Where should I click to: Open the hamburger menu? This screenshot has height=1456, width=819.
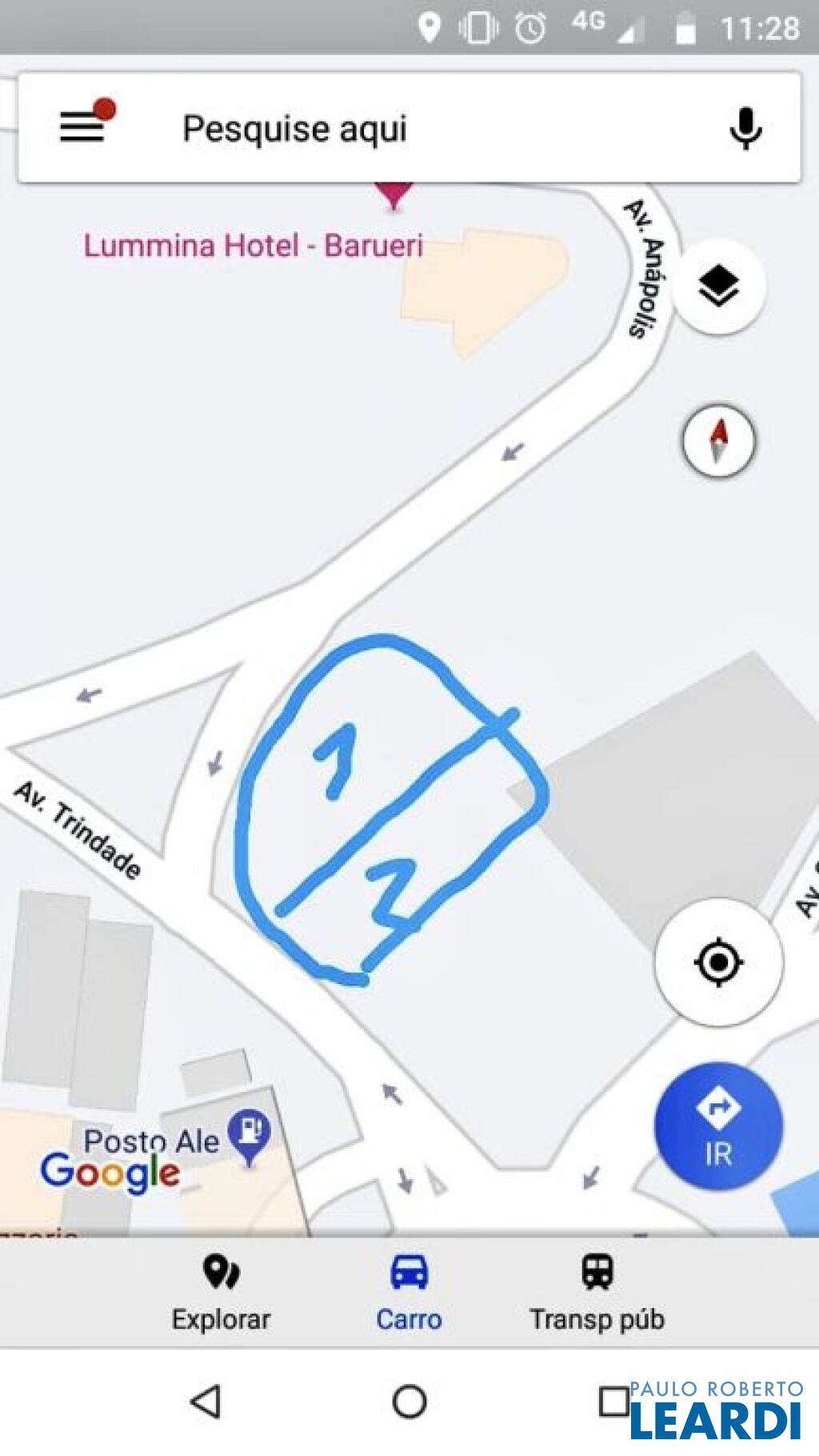83,126
